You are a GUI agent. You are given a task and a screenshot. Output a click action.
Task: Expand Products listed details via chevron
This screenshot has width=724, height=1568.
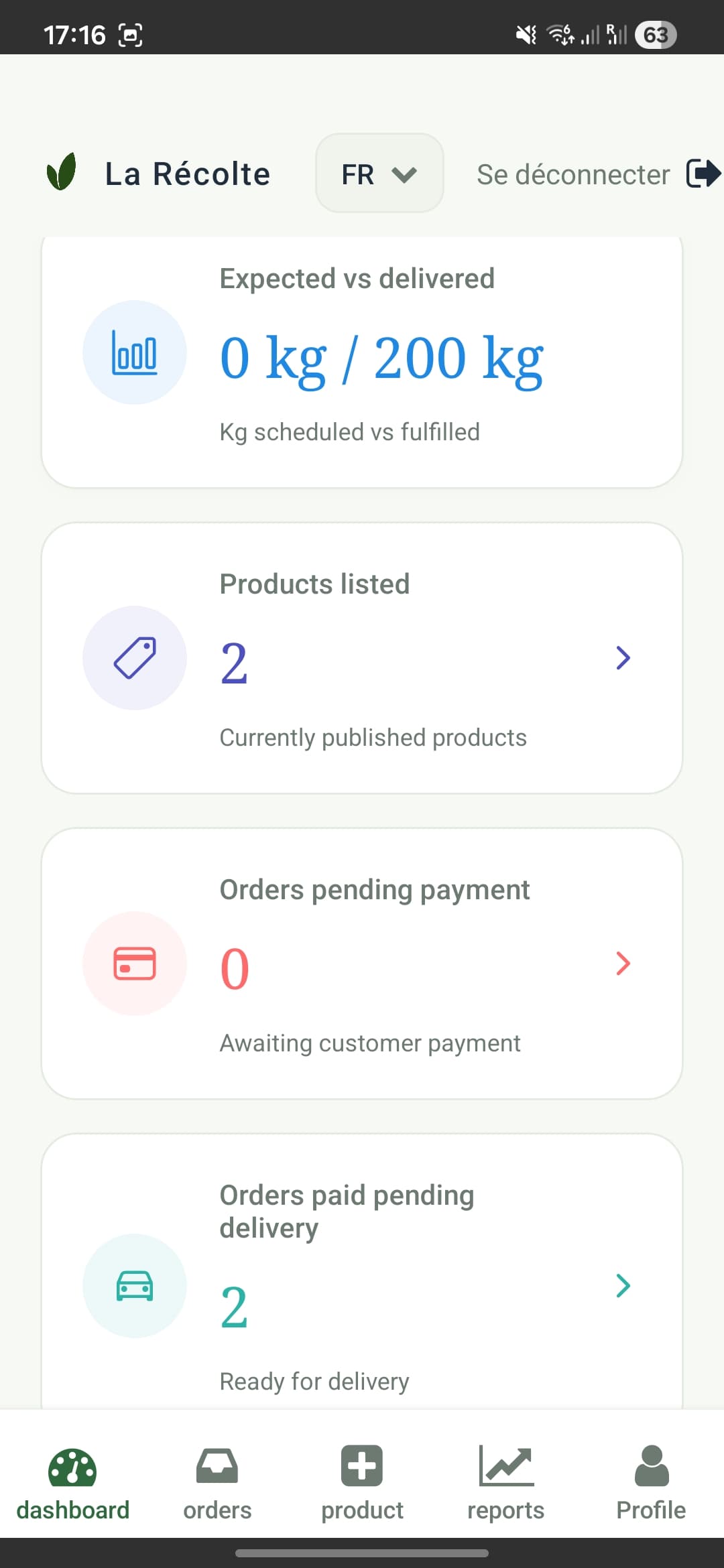(x=623, y=658)
